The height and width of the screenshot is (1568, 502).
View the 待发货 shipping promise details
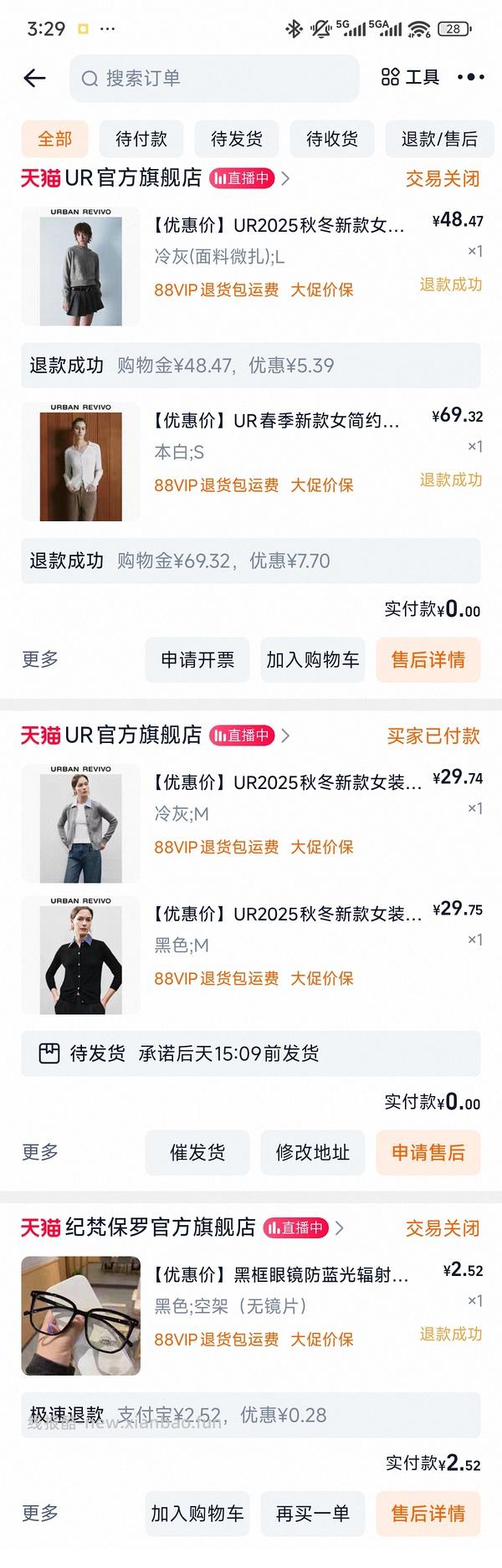click(x=251, y=1053)
